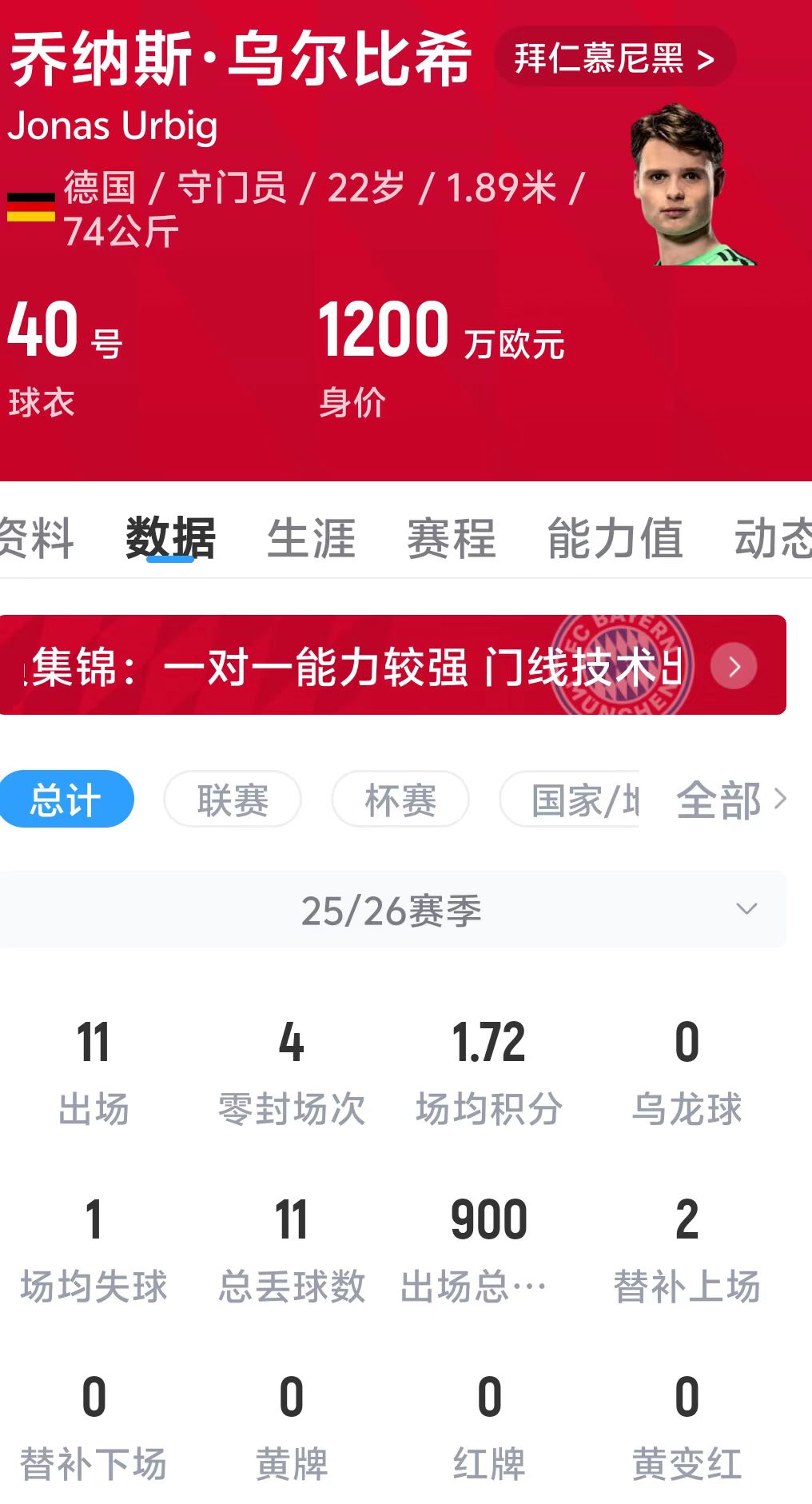This screenshot has width=812, height=1504.
Task: Open the 集锦 highlights banner
Action: (x=392, y=665)
